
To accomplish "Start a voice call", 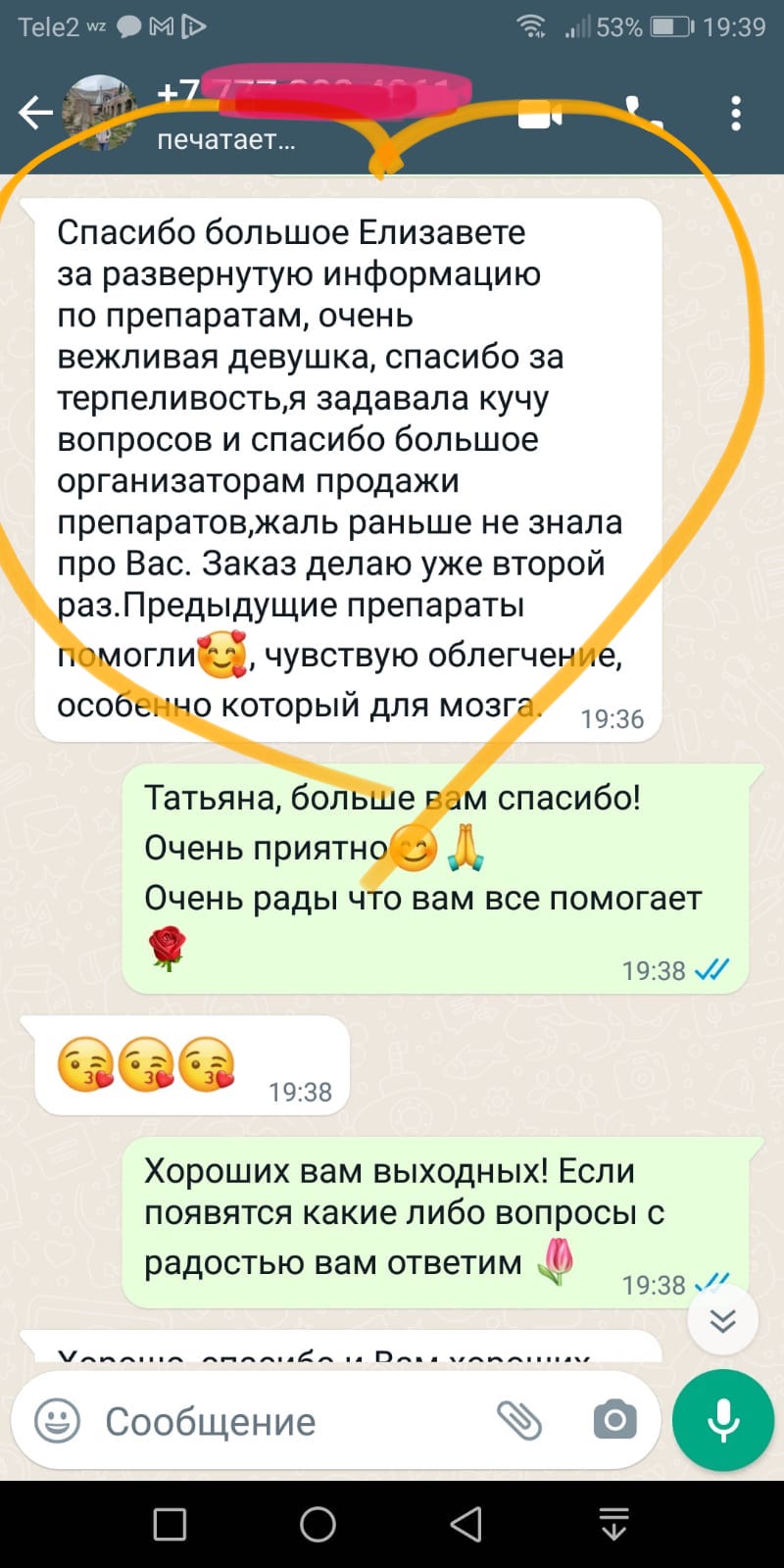I will click(x=642, y=115).
